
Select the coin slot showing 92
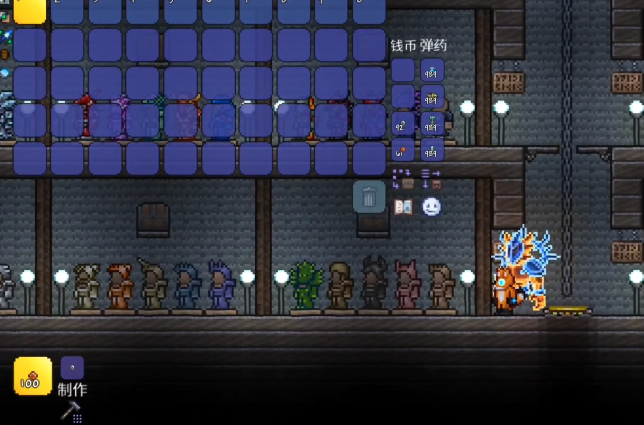tap(403, 124)
